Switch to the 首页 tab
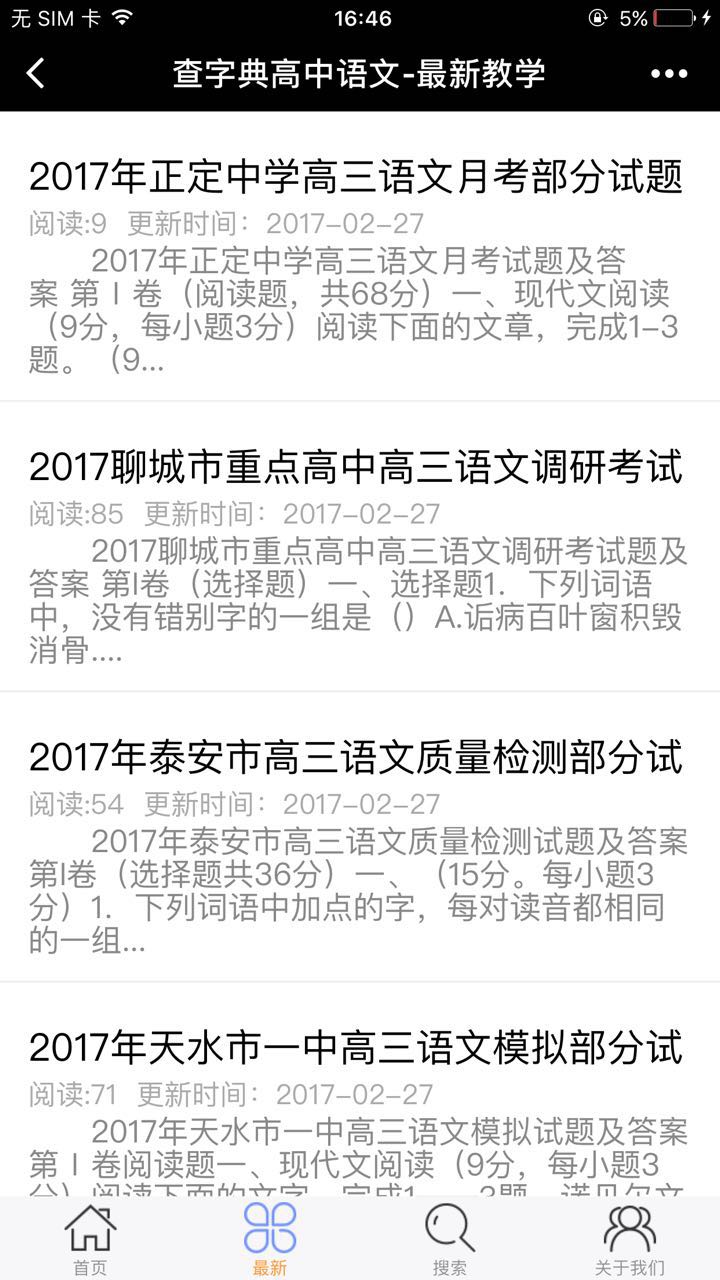The height and width of the screenshot is (1280, 720). 90,1238
